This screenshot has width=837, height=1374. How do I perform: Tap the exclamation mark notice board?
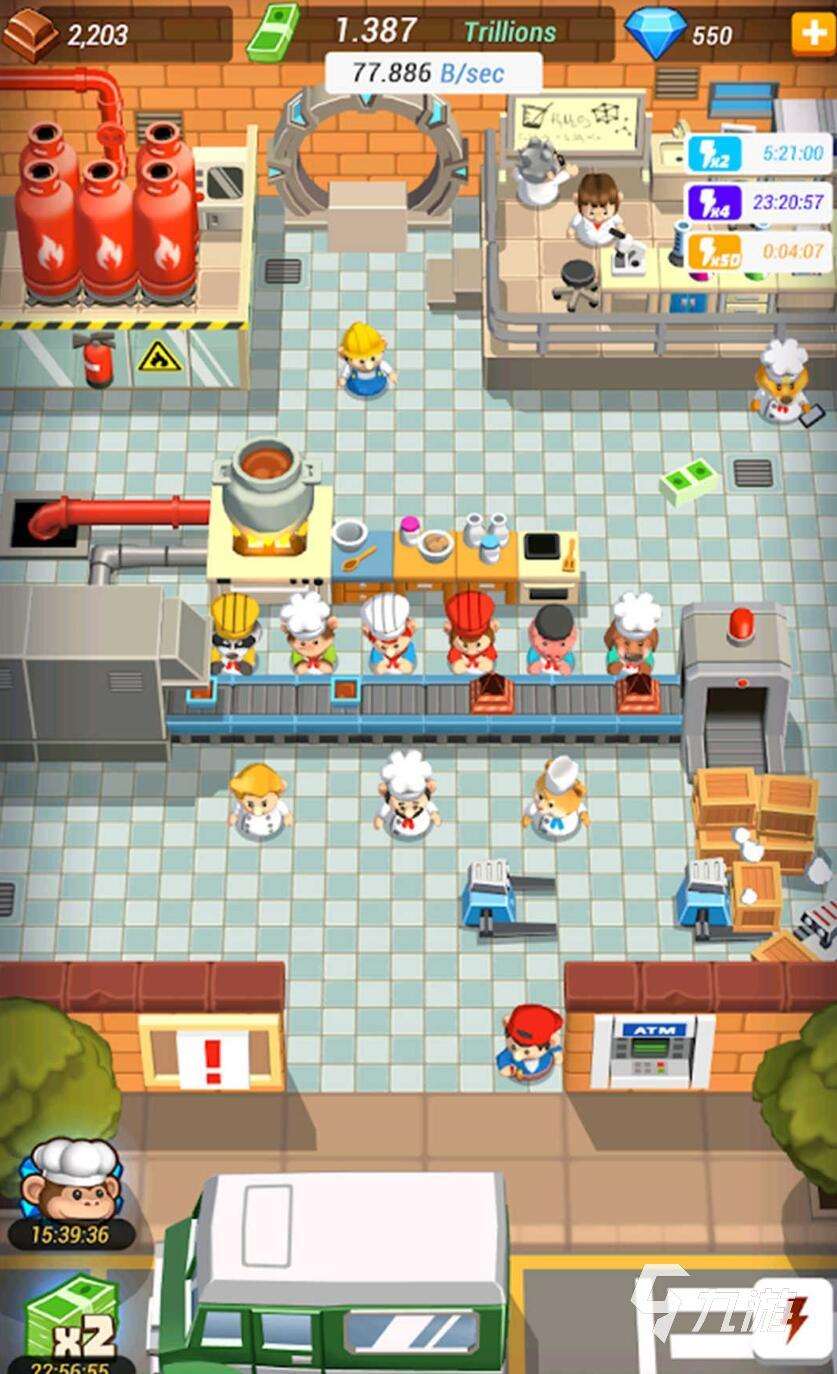pyautogui.click(x=211, y=1053)
